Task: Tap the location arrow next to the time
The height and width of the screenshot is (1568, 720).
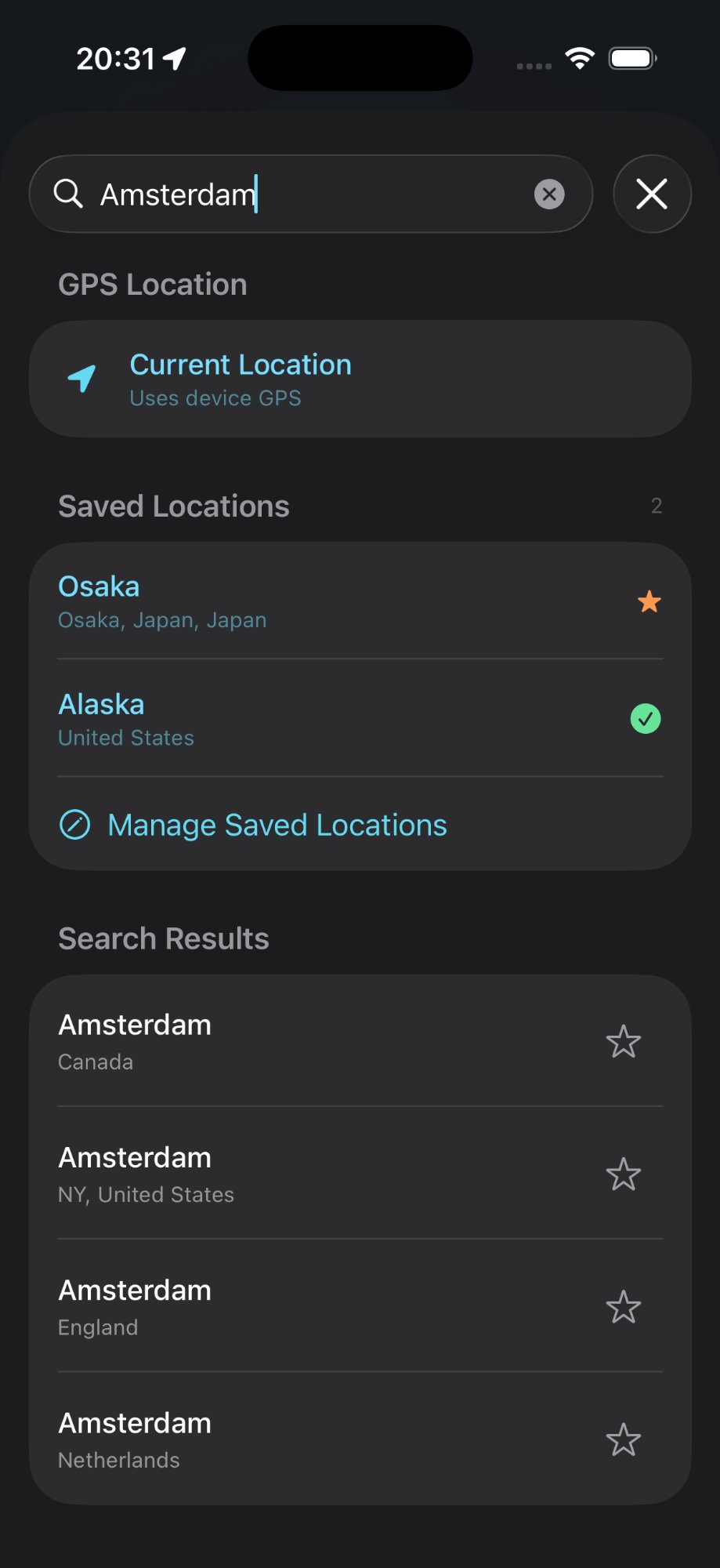Action: click(175, 57)
